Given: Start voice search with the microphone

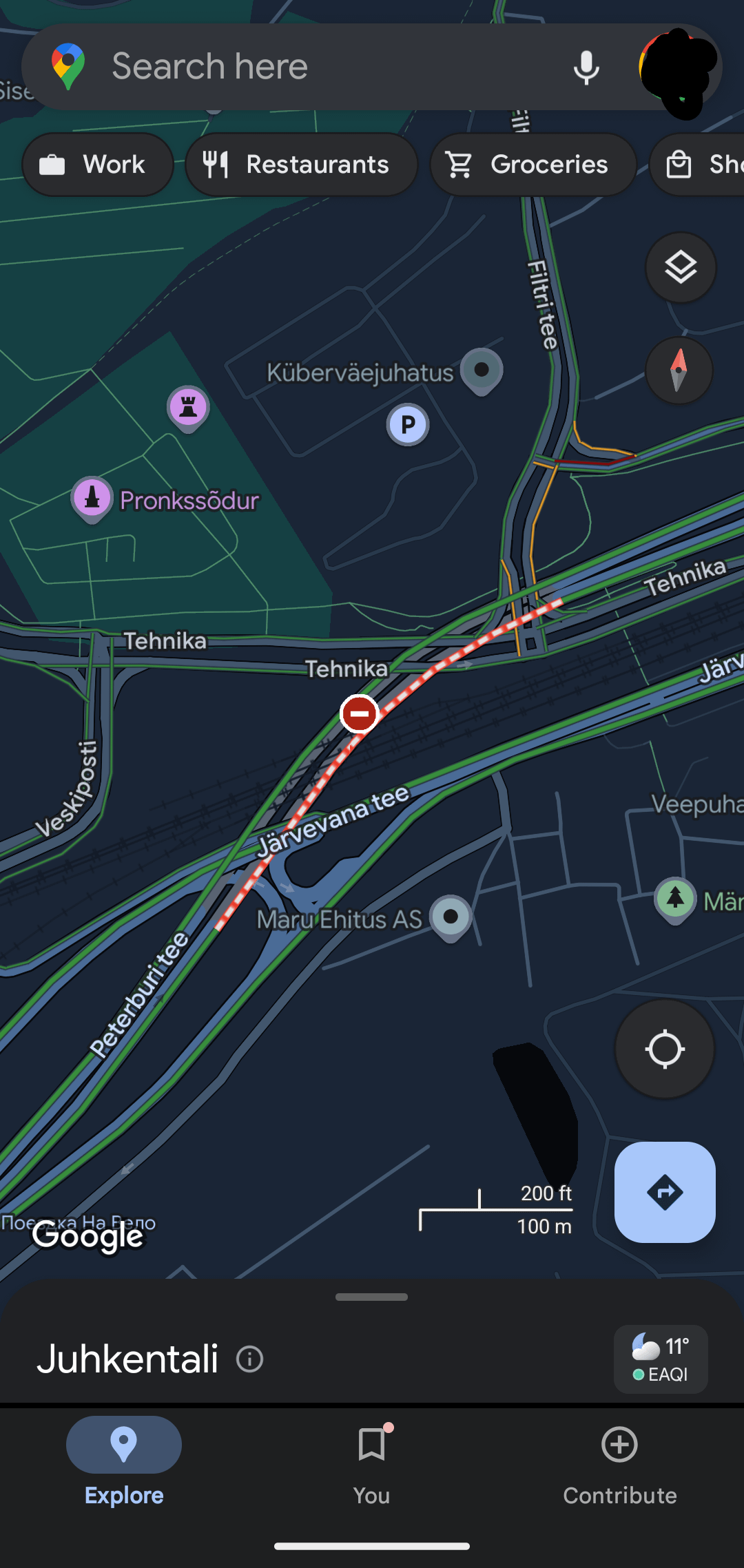Looking at the screenshot, I should [586, 67].
